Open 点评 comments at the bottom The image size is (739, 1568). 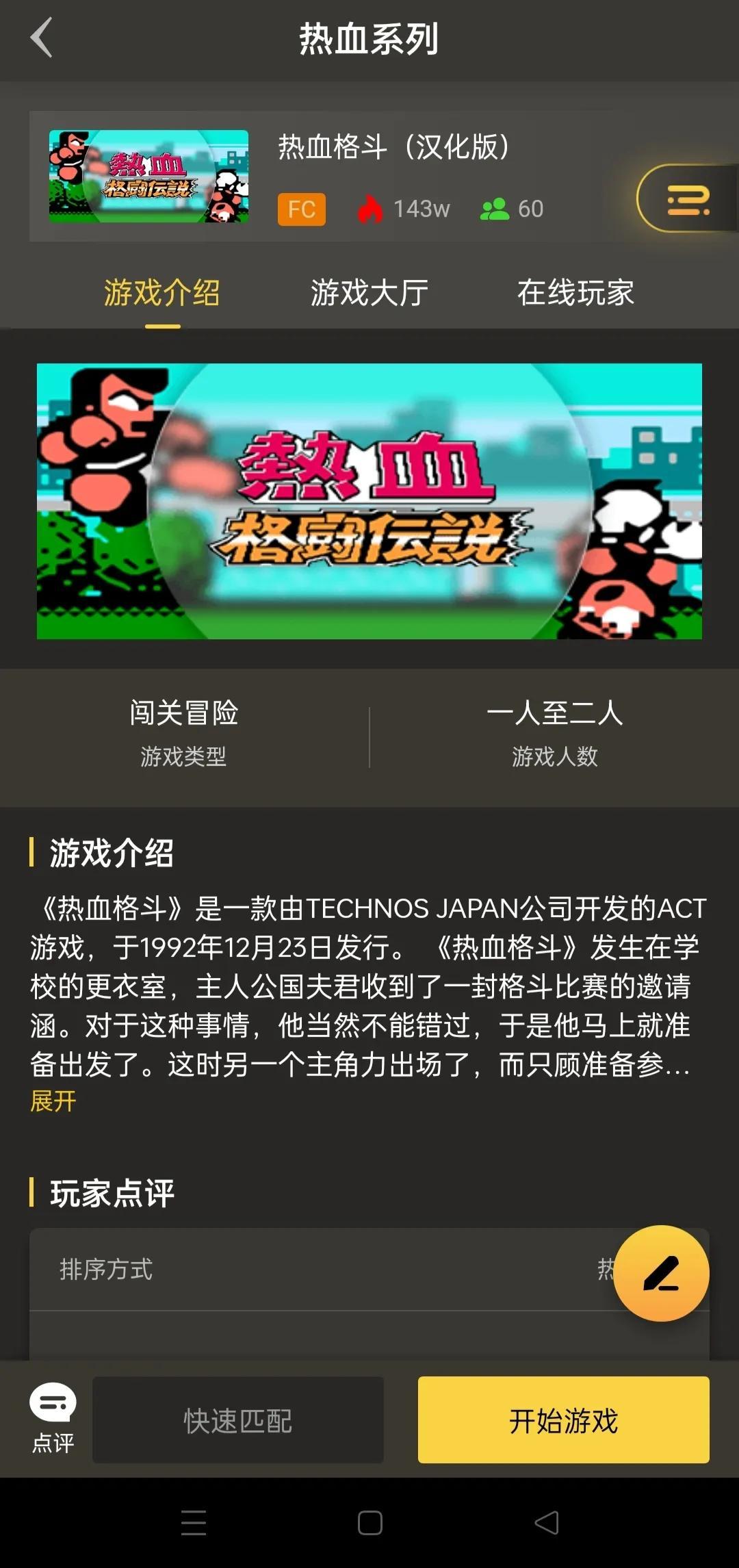(53, 1419)
